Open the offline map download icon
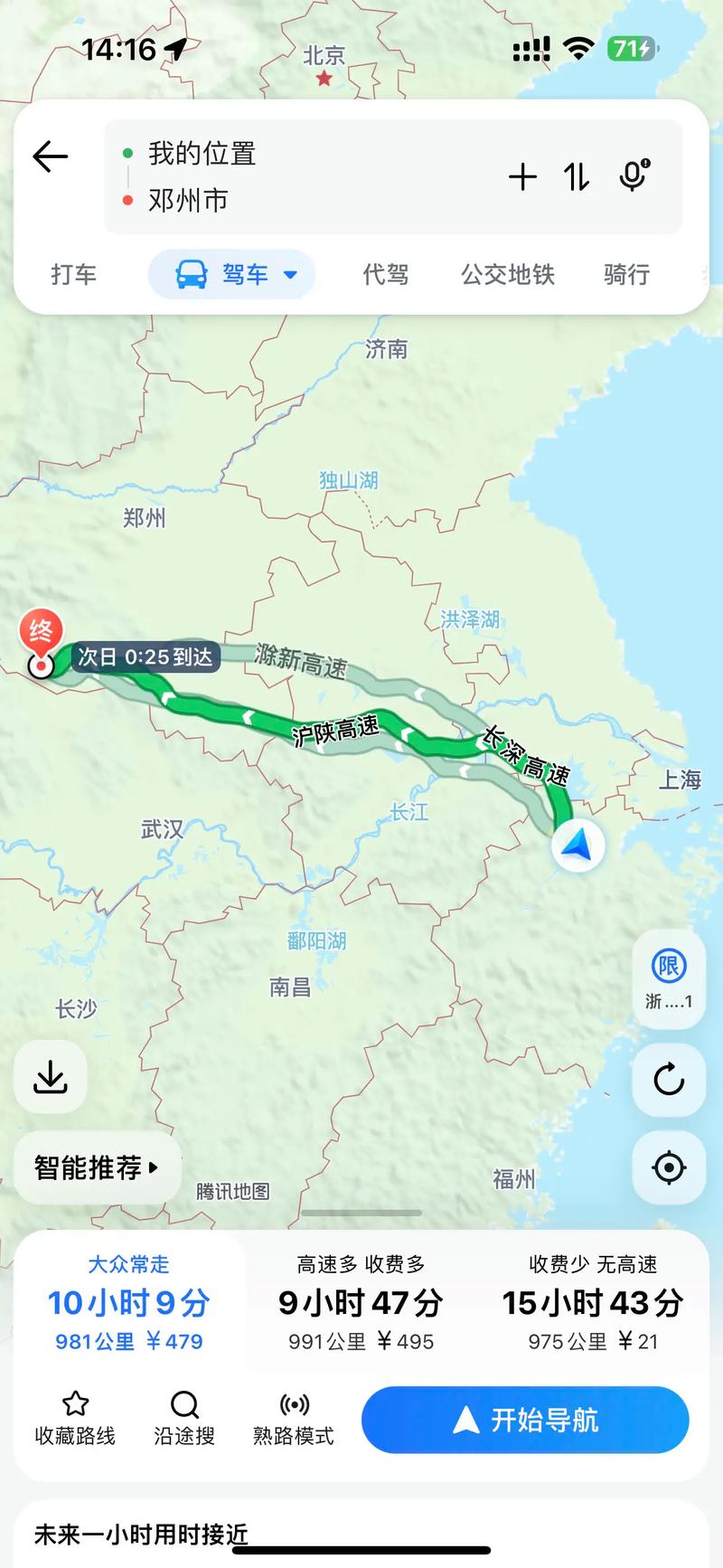This screenshot has width=723, height=1568. click(x=50, y=1077)
